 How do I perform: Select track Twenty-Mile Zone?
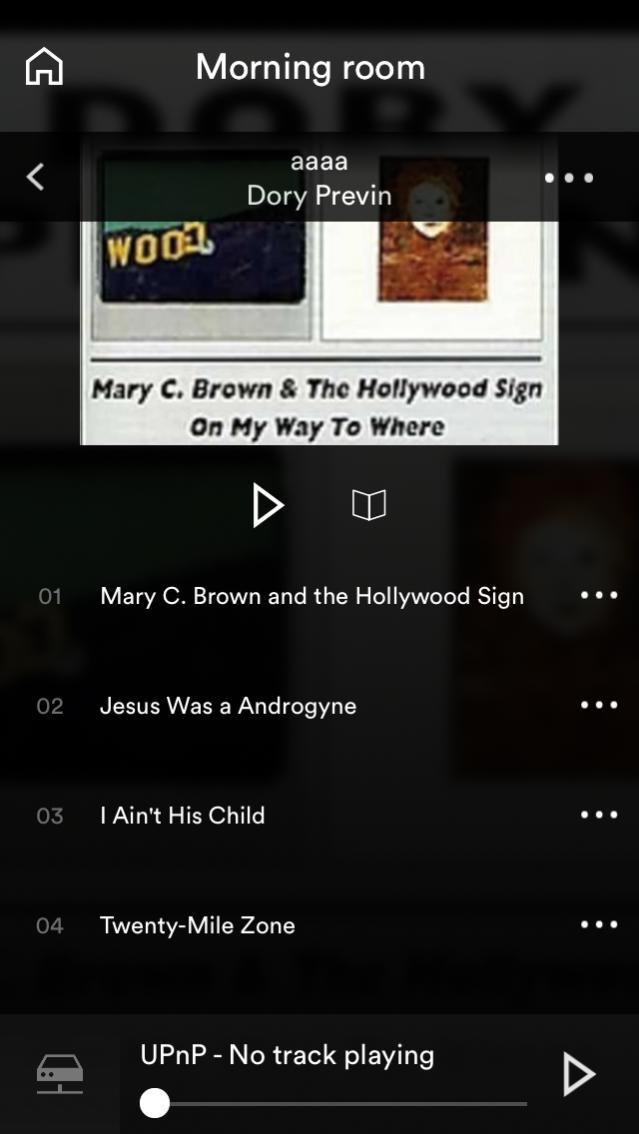click(197, 926)
